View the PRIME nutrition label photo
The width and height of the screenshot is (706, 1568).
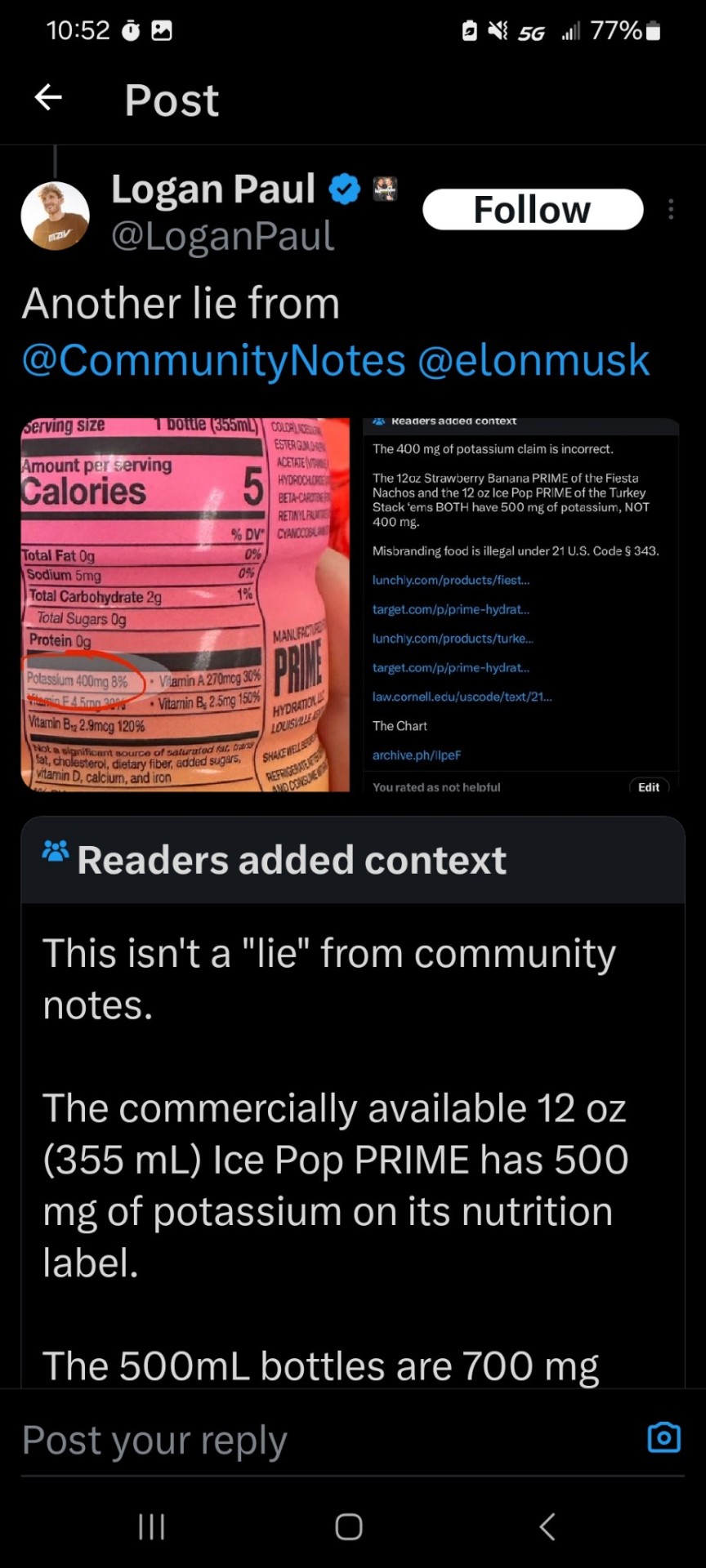pos(185,604)
